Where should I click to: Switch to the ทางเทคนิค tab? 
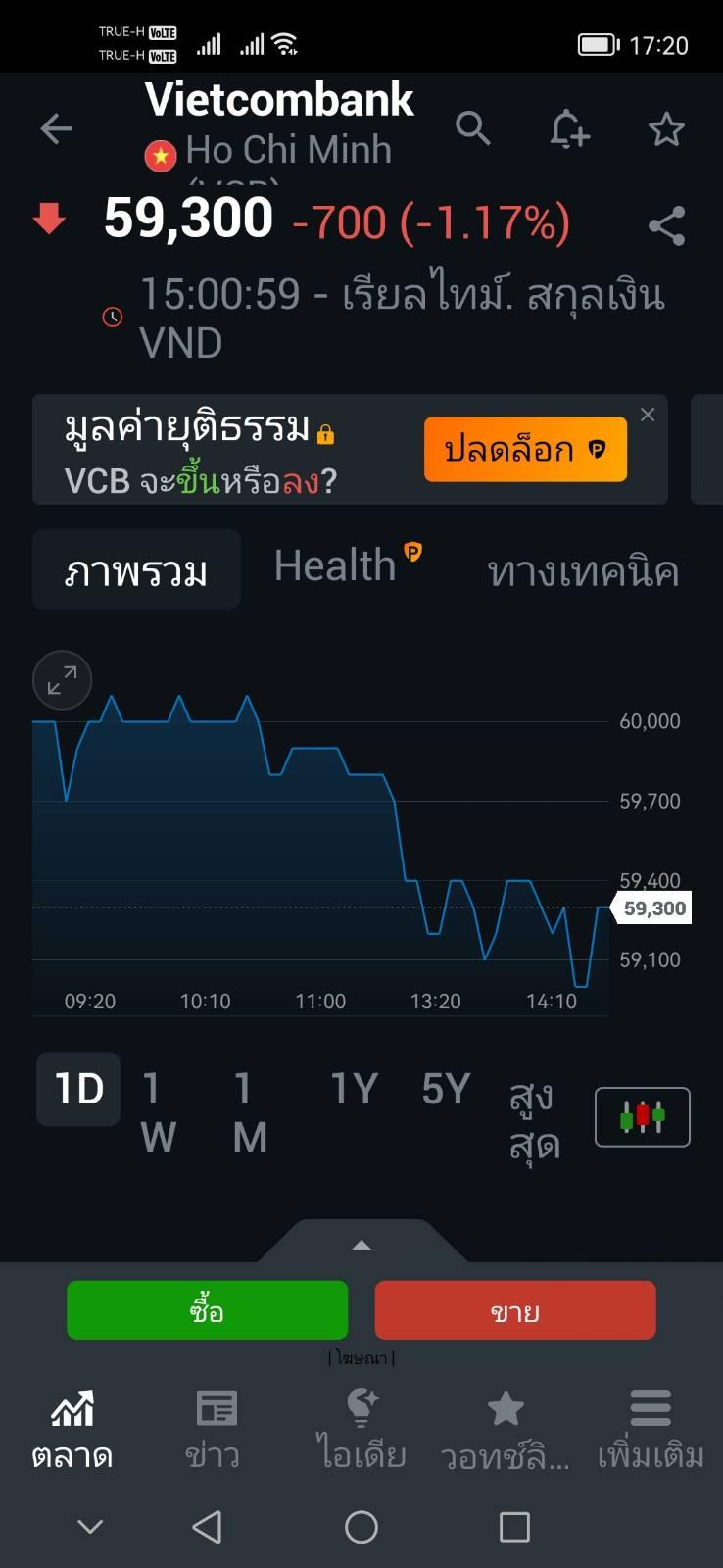[584, 570]
